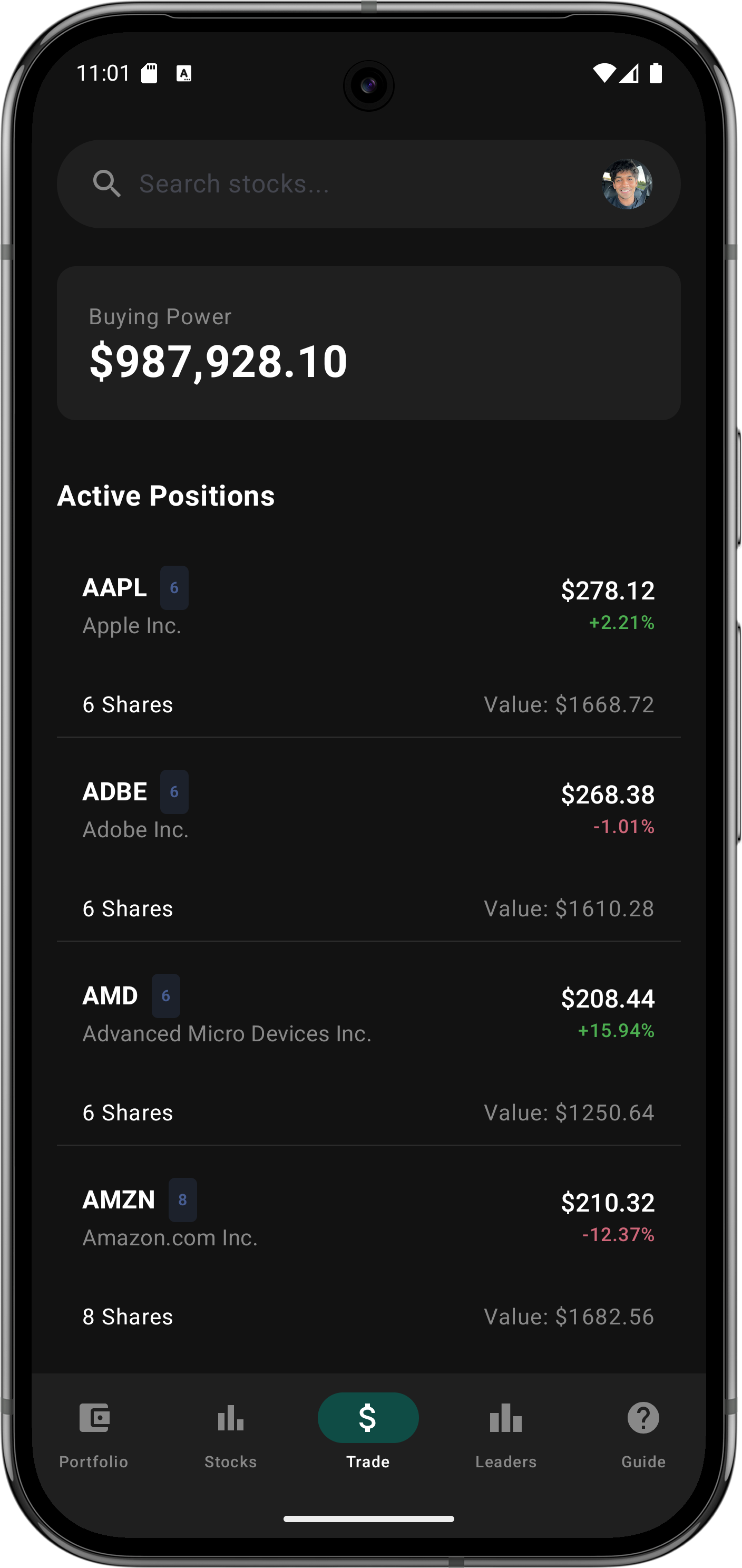Open the Guide question mark icon
This screenshot has width=742, height=1568.
click(x=643, y=1418)
